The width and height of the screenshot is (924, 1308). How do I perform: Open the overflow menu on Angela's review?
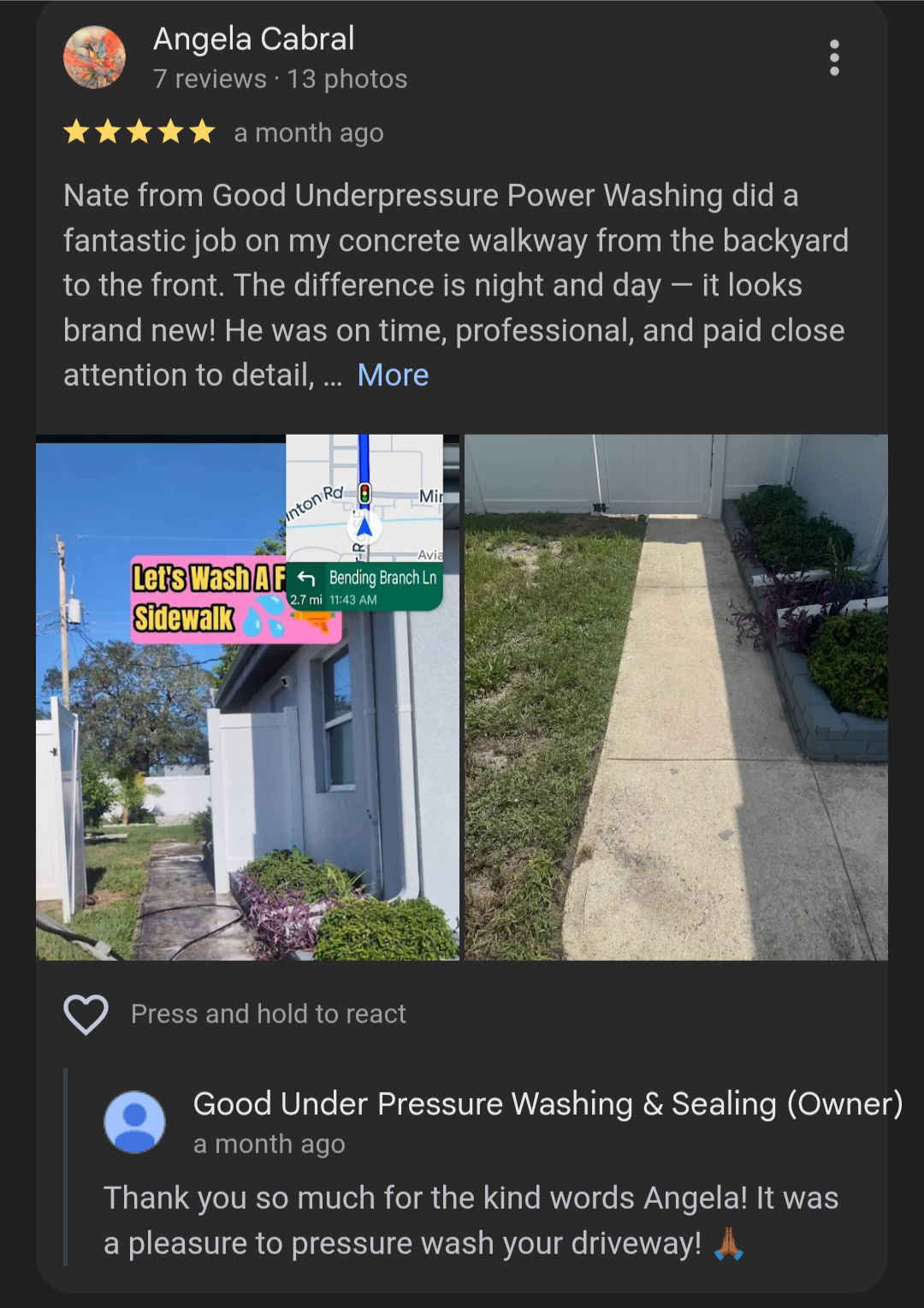tap(834, 58)
